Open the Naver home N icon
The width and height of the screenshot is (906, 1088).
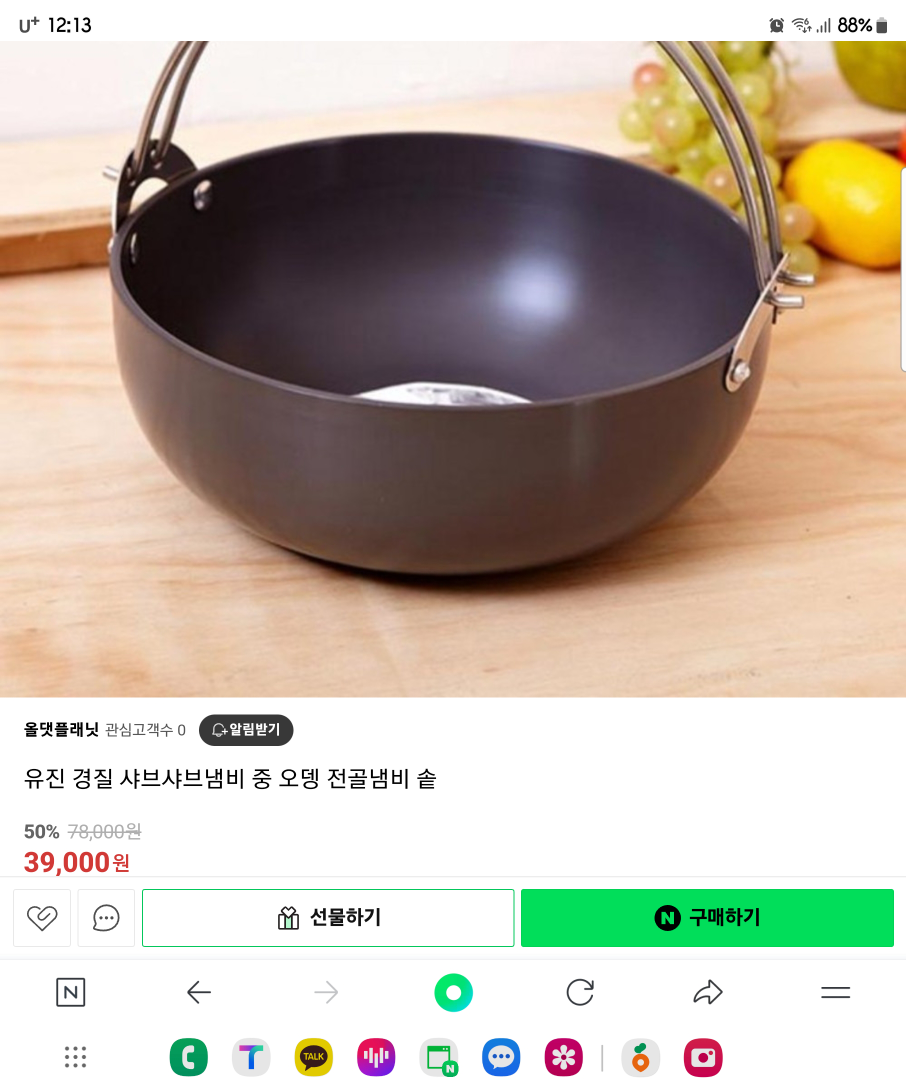[x=70, y=993]
